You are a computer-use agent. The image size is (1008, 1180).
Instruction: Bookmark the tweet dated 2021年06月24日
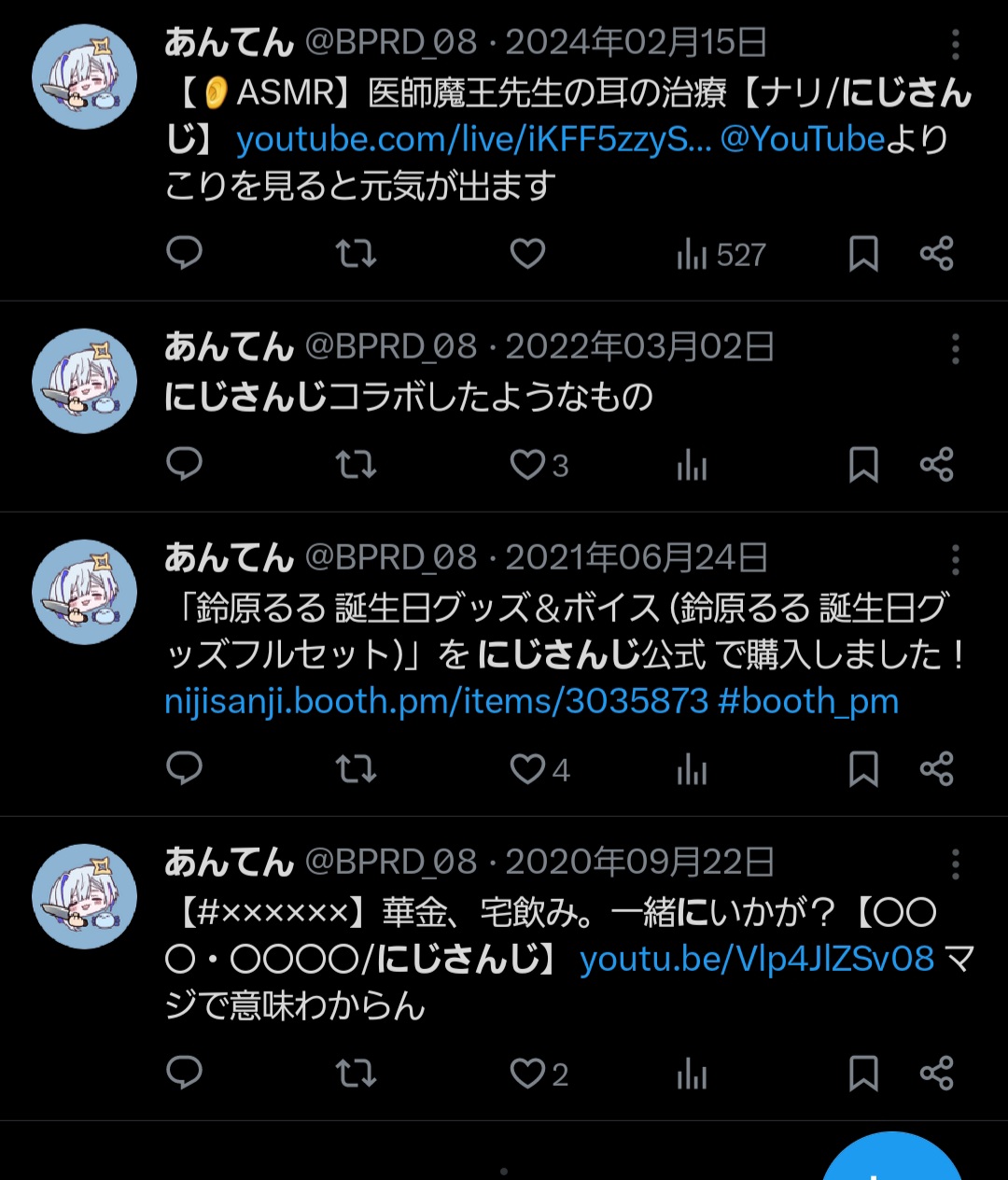(863, 769)
